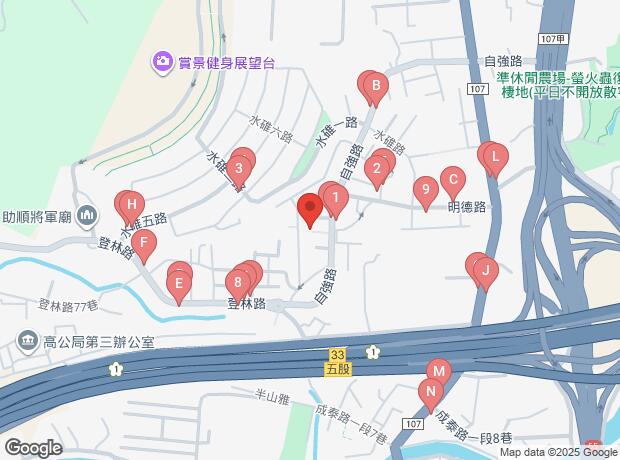
Task: Select the unlabeled red center pin
Action: click(x=310, y=210)
